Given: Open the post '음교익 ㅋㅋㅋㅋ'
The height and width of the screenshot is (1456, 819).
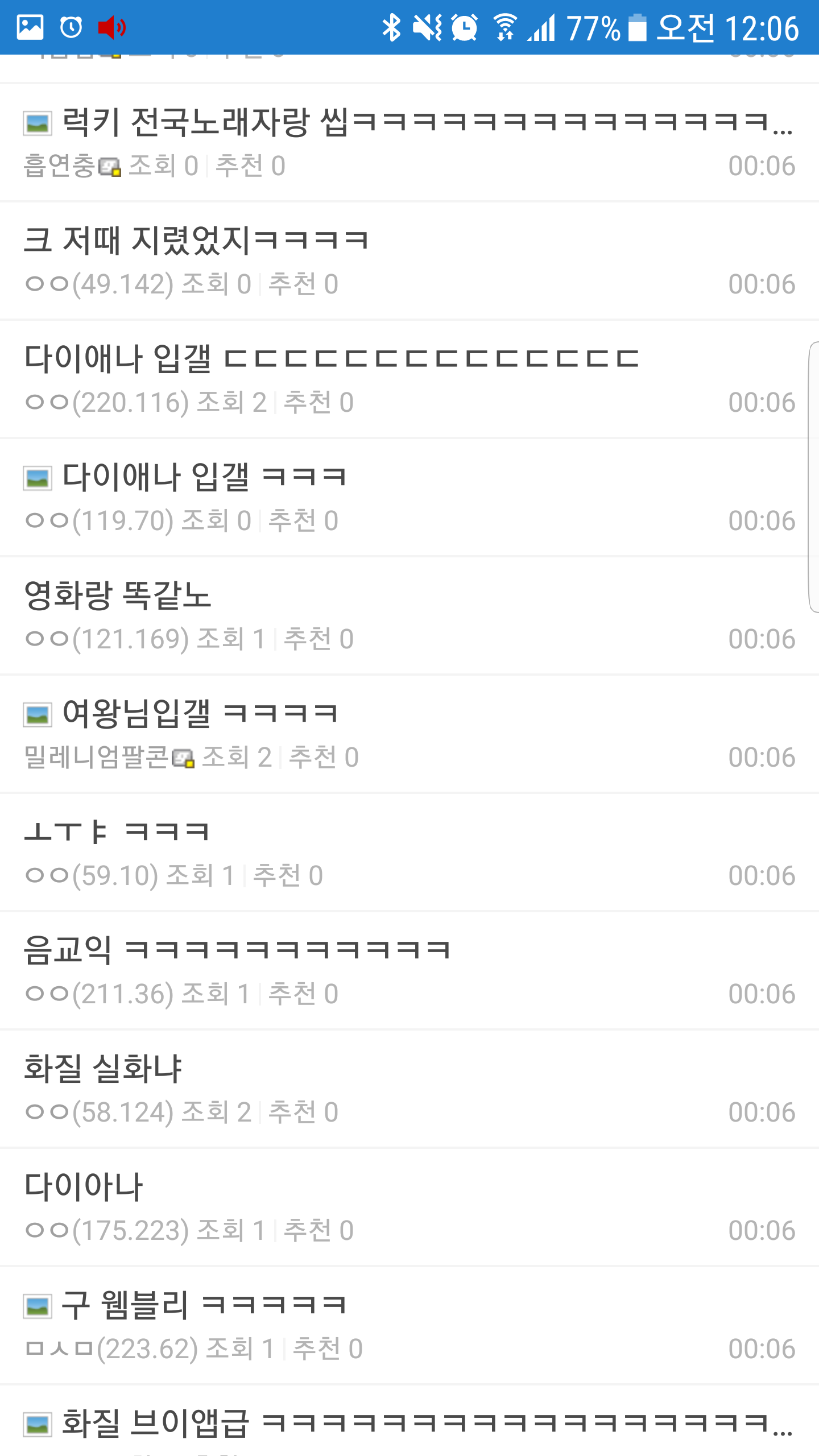Looking at the screenshot, I should pos(238,950).
